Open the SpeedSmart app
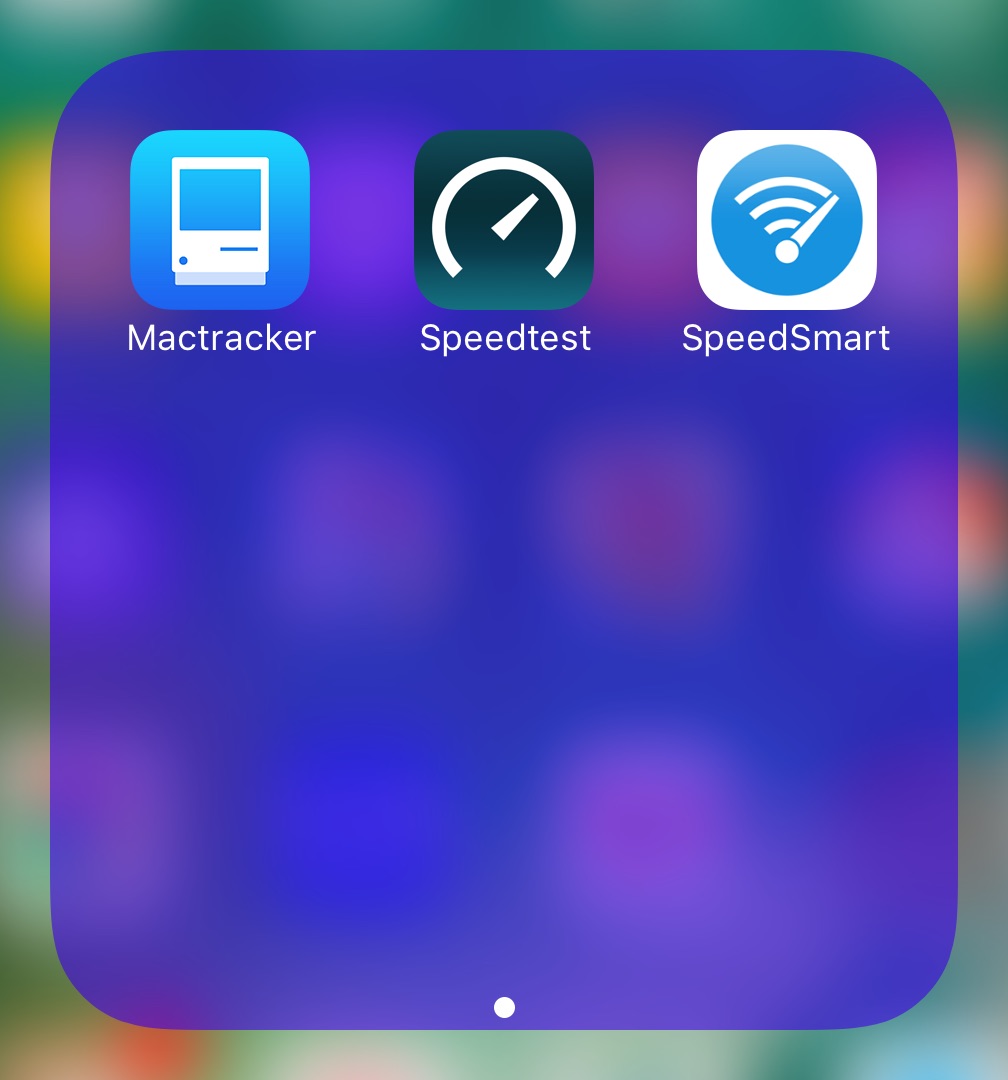The height and width of the screenshot is (1080, 1008). tap(787, 220)
